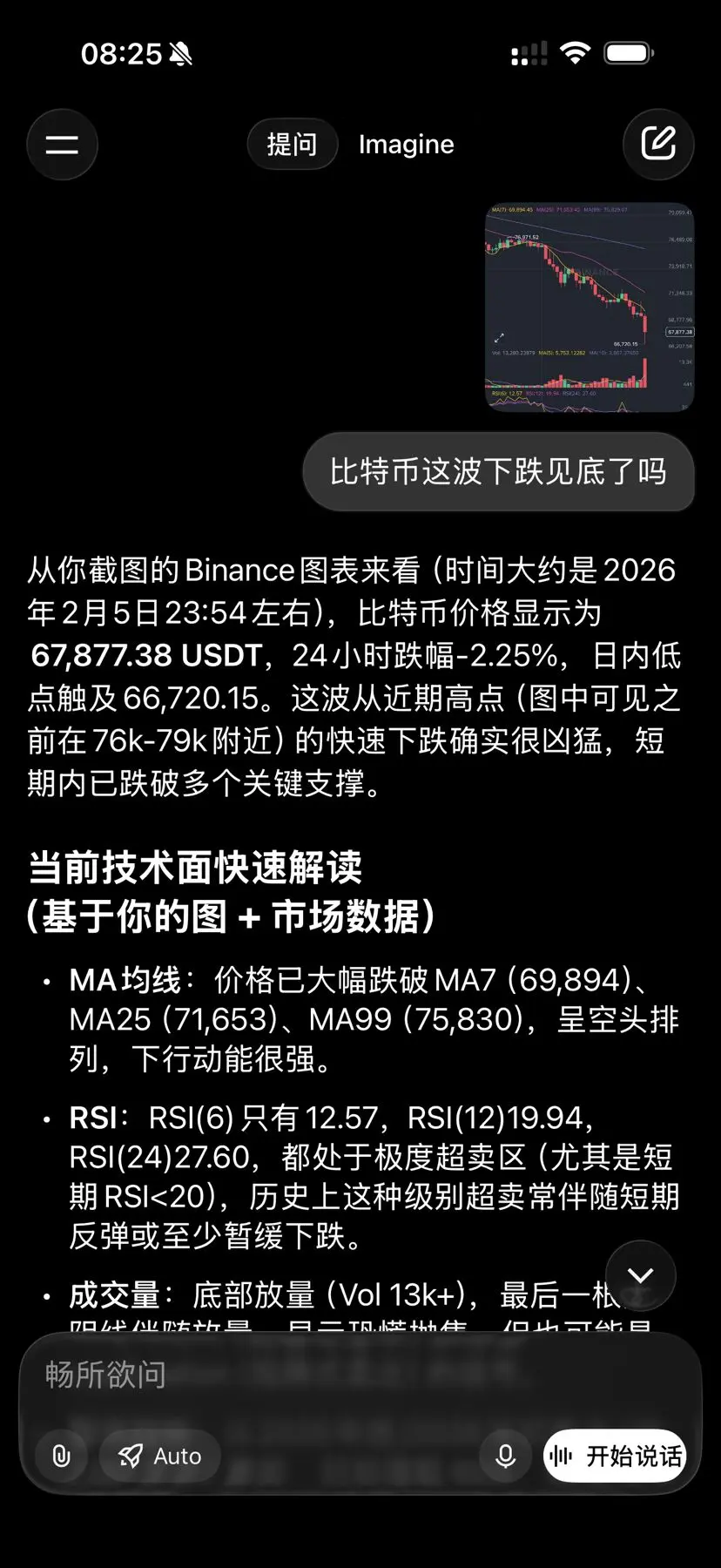This screenshot has height=1568, width=721.
Task: Tap 开始说话 to start voice chat
Action: (x=615, y=1456)
